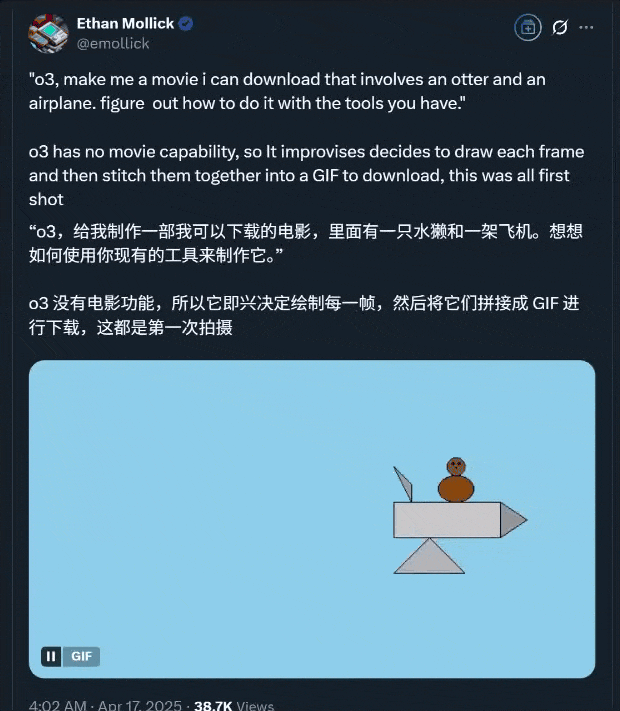
Task: Open the tweet's three-dot overflow menu
Action: tap(586, 27)
